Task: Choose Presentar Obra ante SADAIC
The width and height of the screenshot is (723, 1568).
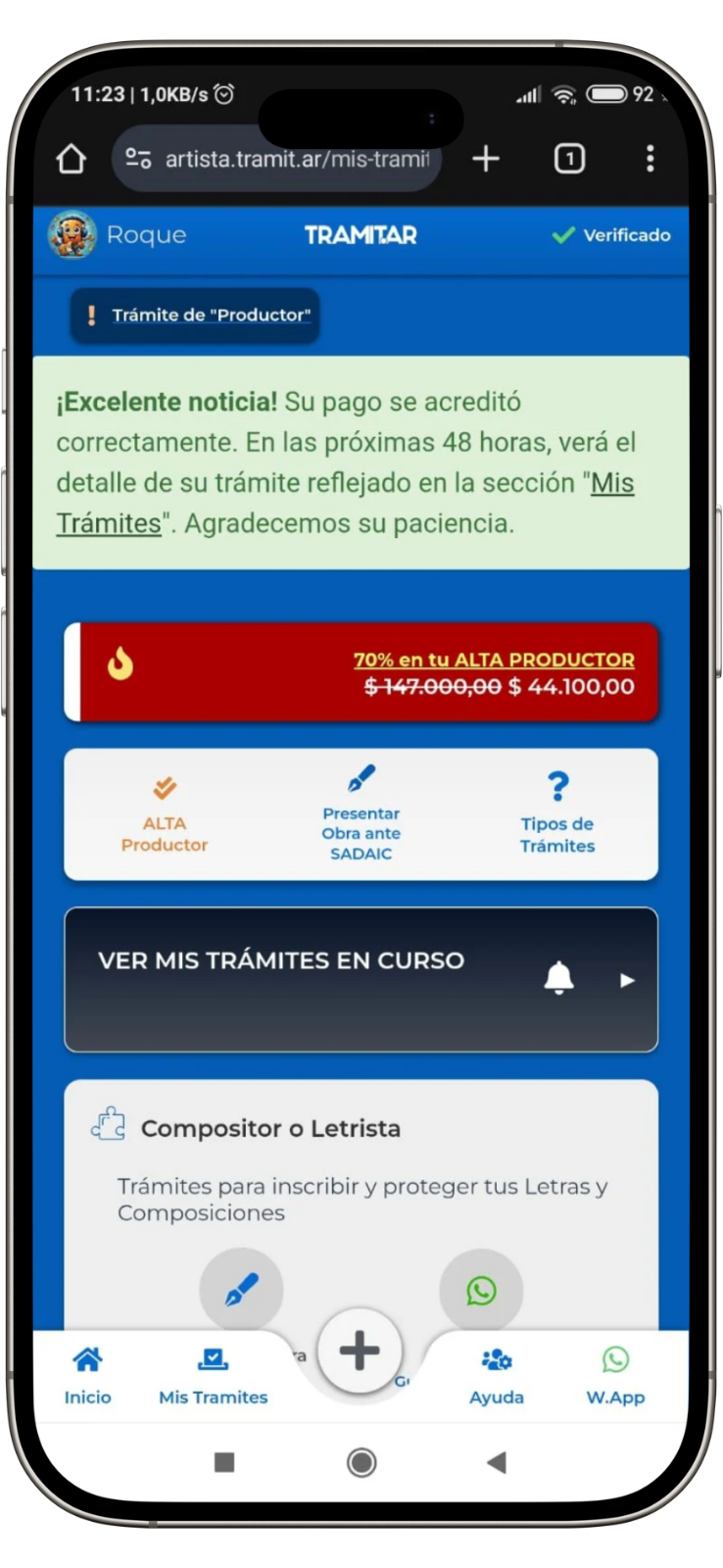Action: tap(361, 815)
